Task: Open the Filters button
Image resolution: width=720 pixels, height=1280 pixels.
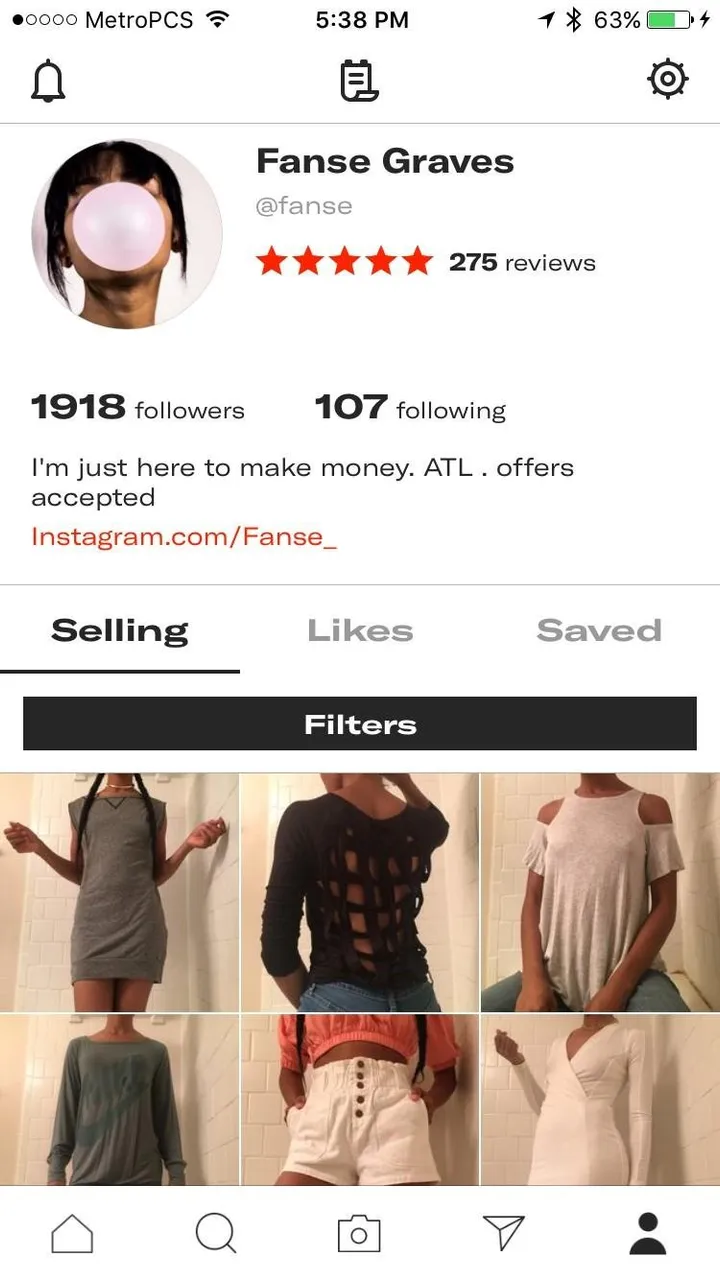Action: [x=360, y=724]
